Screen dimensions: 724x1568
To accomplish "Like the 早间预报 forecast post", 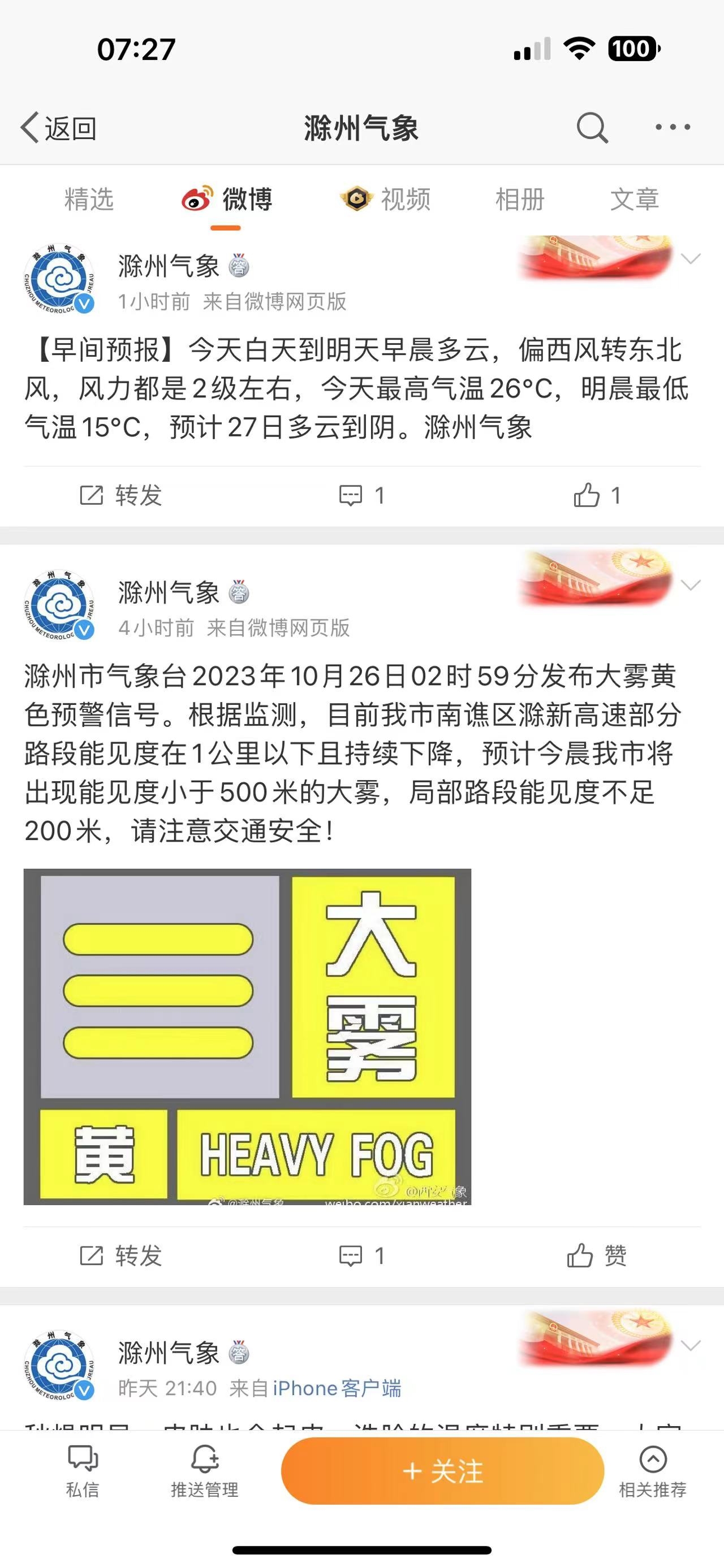I will [x=597, y=495].
